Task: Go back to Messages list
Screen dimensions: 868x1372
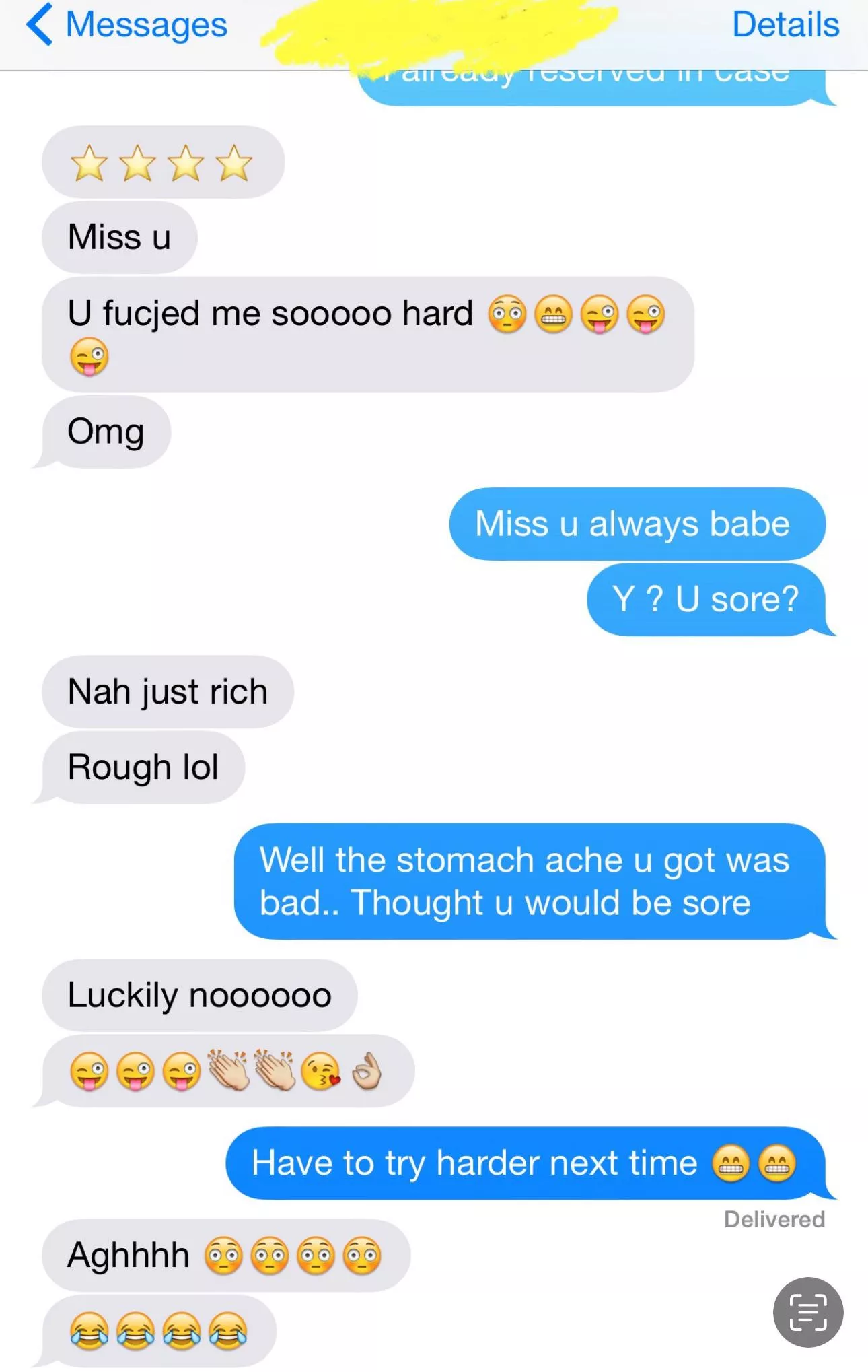Action: pos(128,26)
